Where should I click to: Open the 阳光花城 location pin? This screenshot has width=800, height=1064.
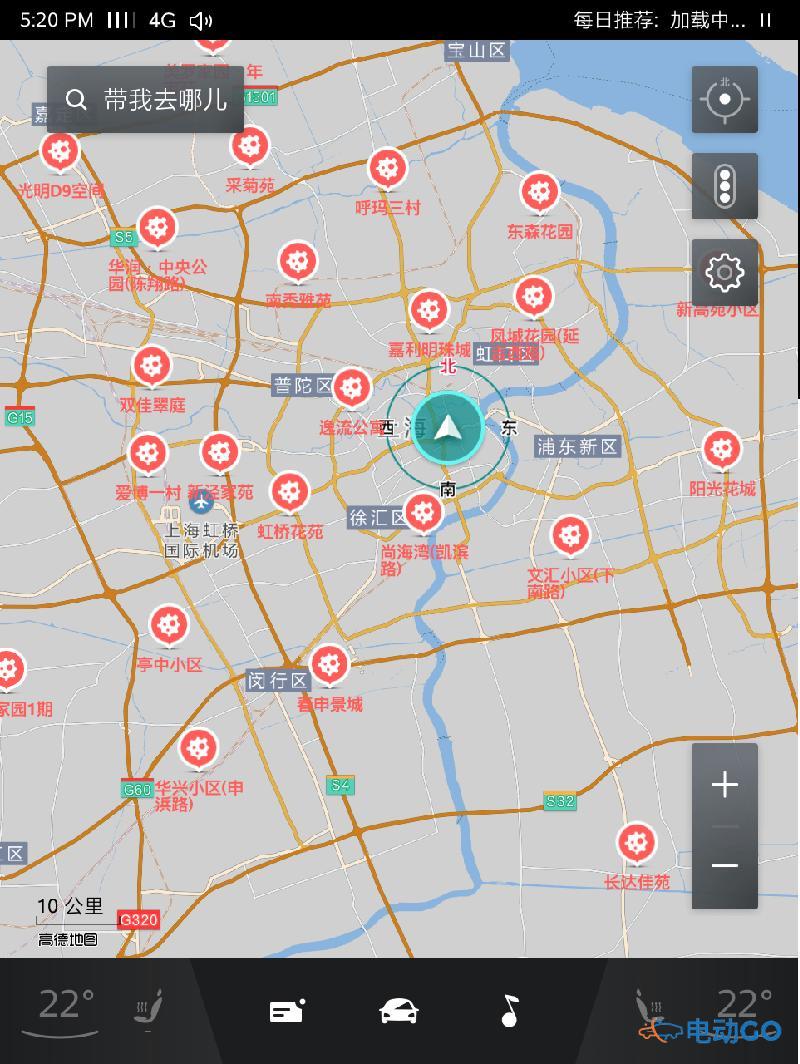721,450
